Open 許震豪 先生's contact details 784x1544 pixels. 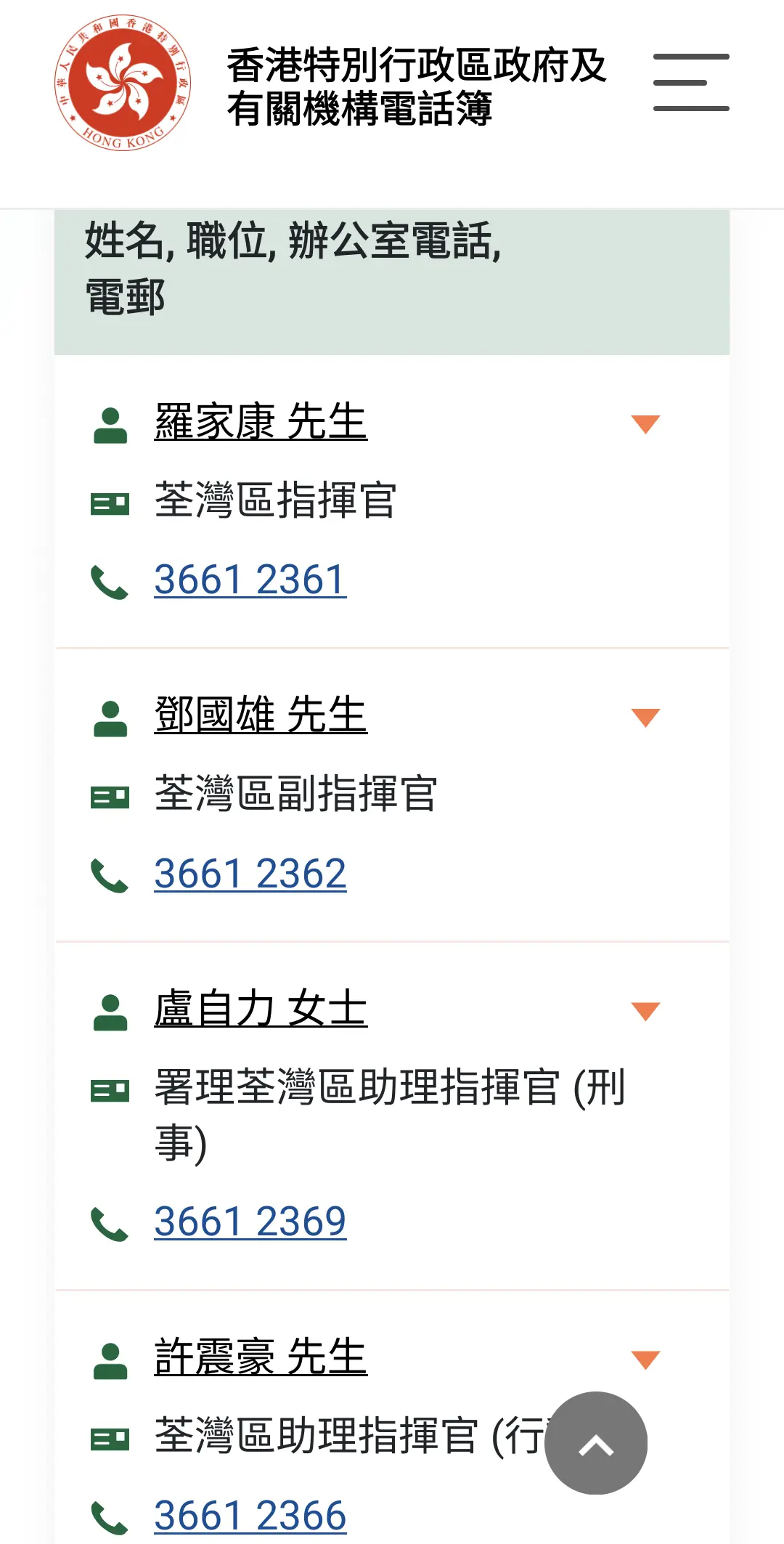pos(261,1357)
